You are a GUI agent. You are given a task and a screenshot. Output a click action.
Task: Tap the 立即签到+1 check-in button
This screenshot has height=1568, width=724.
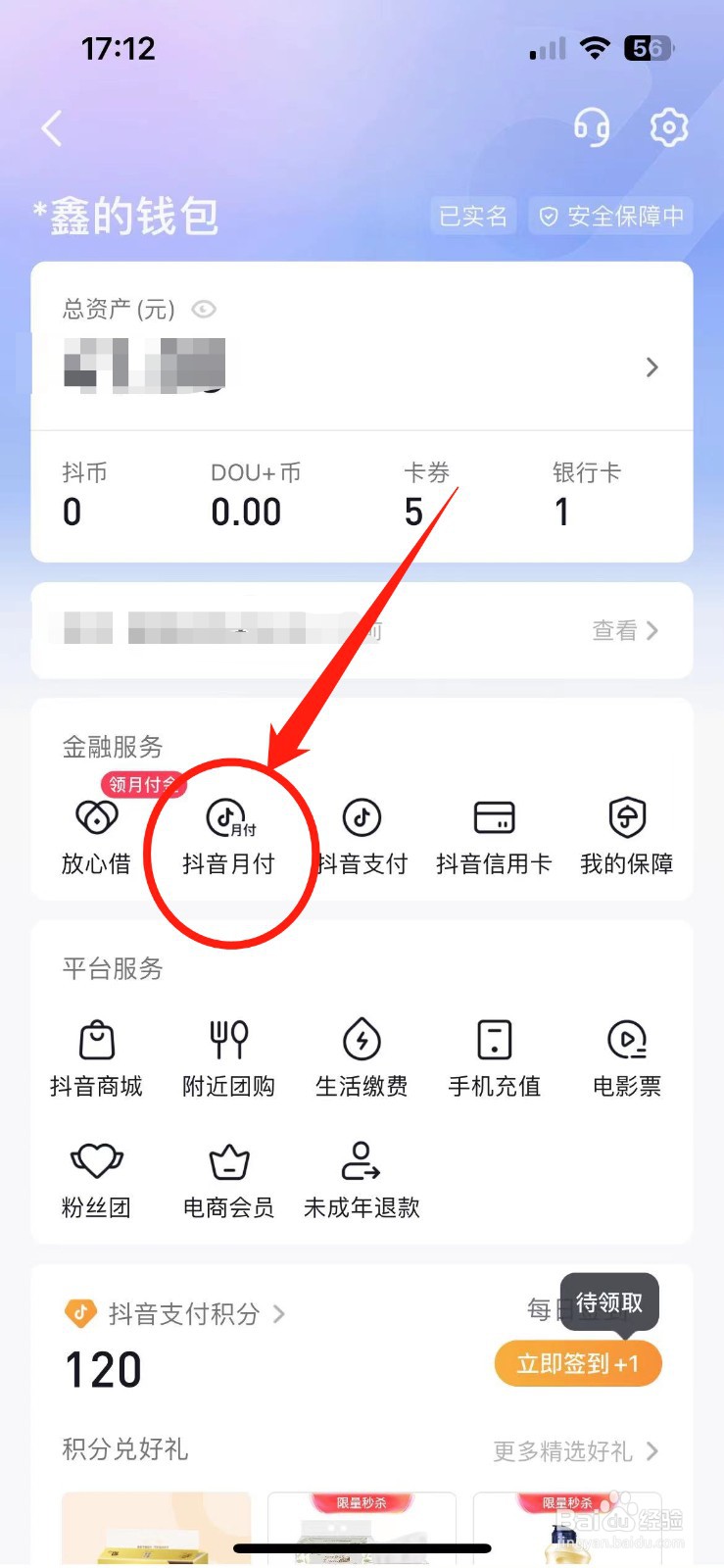[x=577, y=1363]
